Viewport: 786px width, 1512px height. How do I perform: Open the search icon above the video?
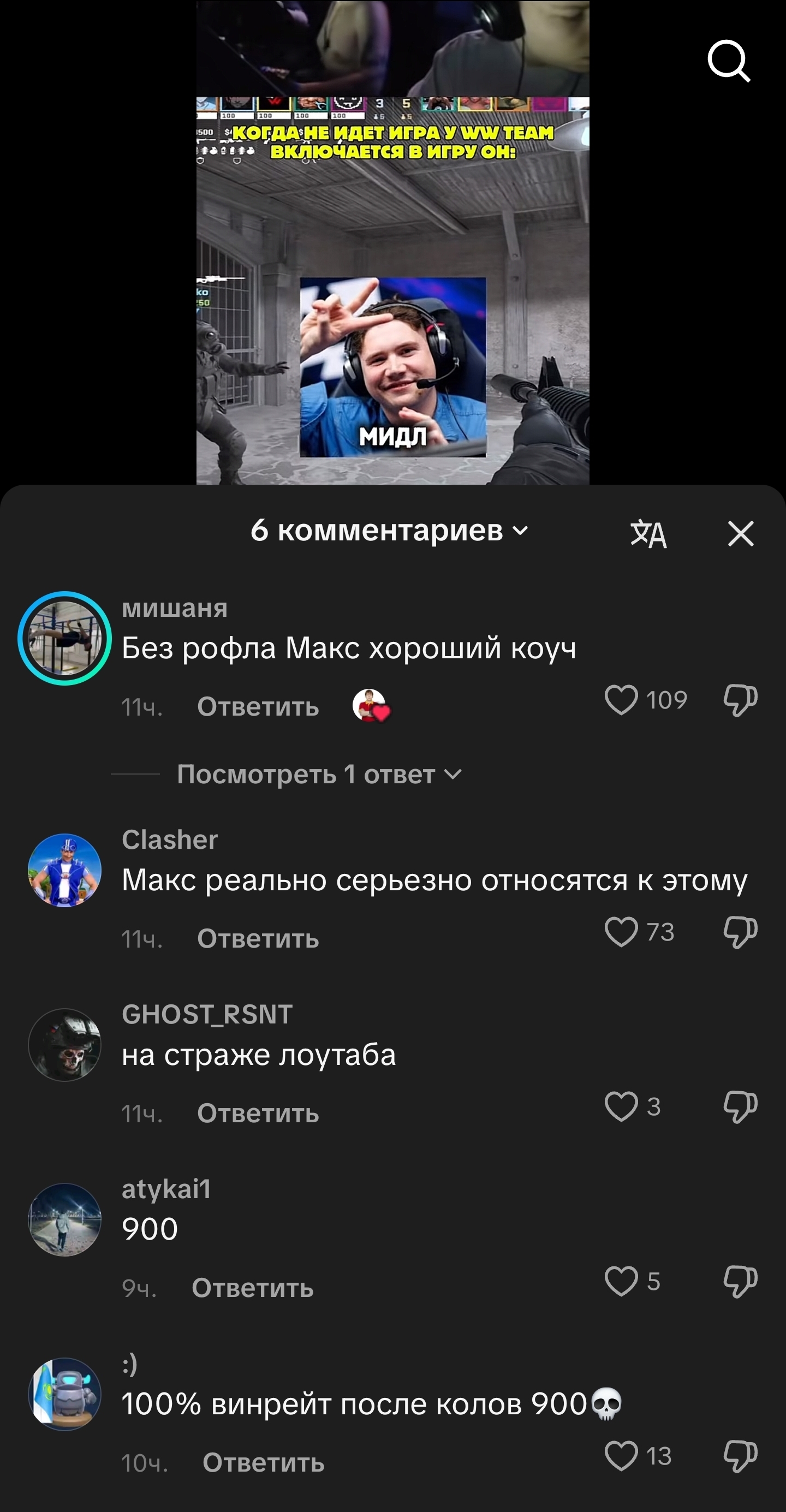coord(729,61)
